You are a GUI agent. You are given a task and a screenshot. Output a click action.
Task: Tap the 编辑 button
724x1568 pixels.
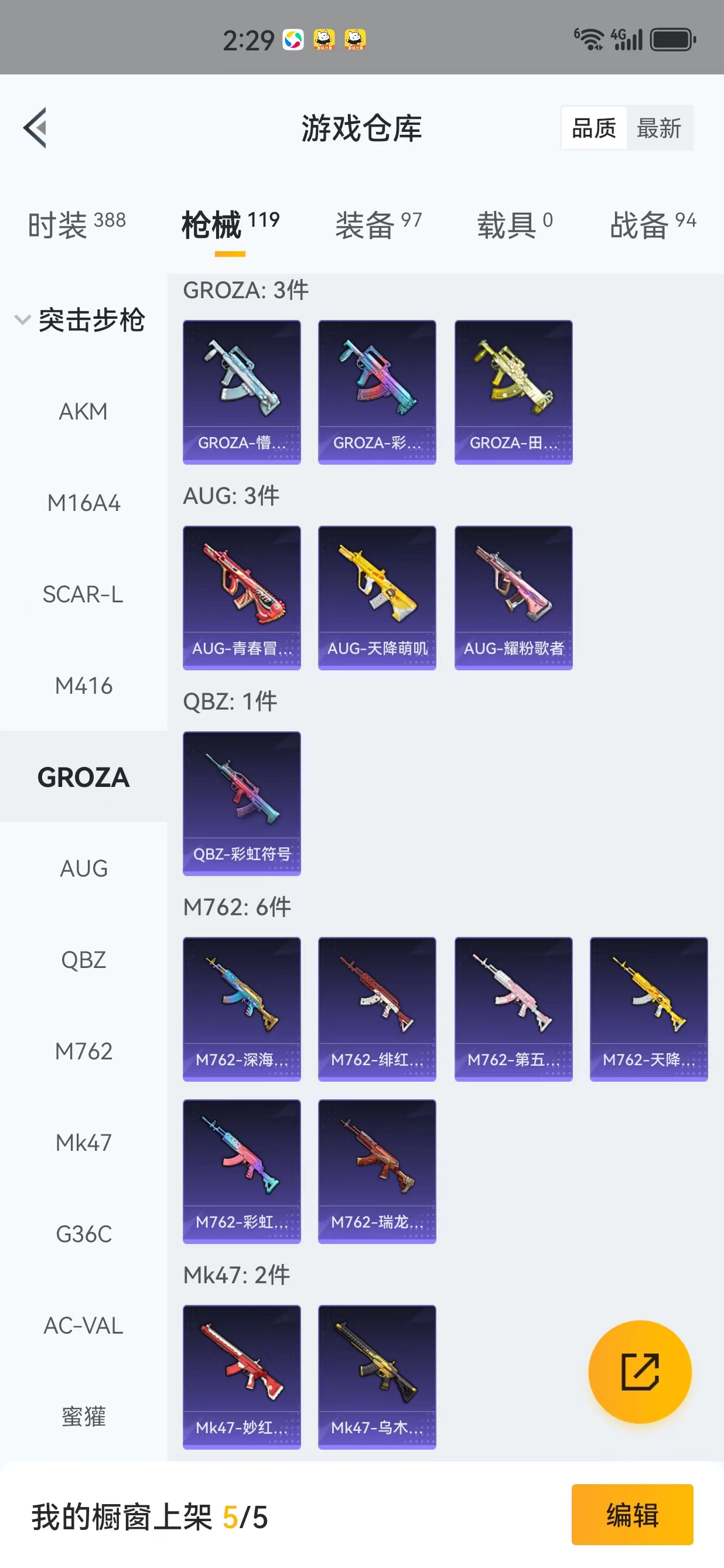[631, 1514]
